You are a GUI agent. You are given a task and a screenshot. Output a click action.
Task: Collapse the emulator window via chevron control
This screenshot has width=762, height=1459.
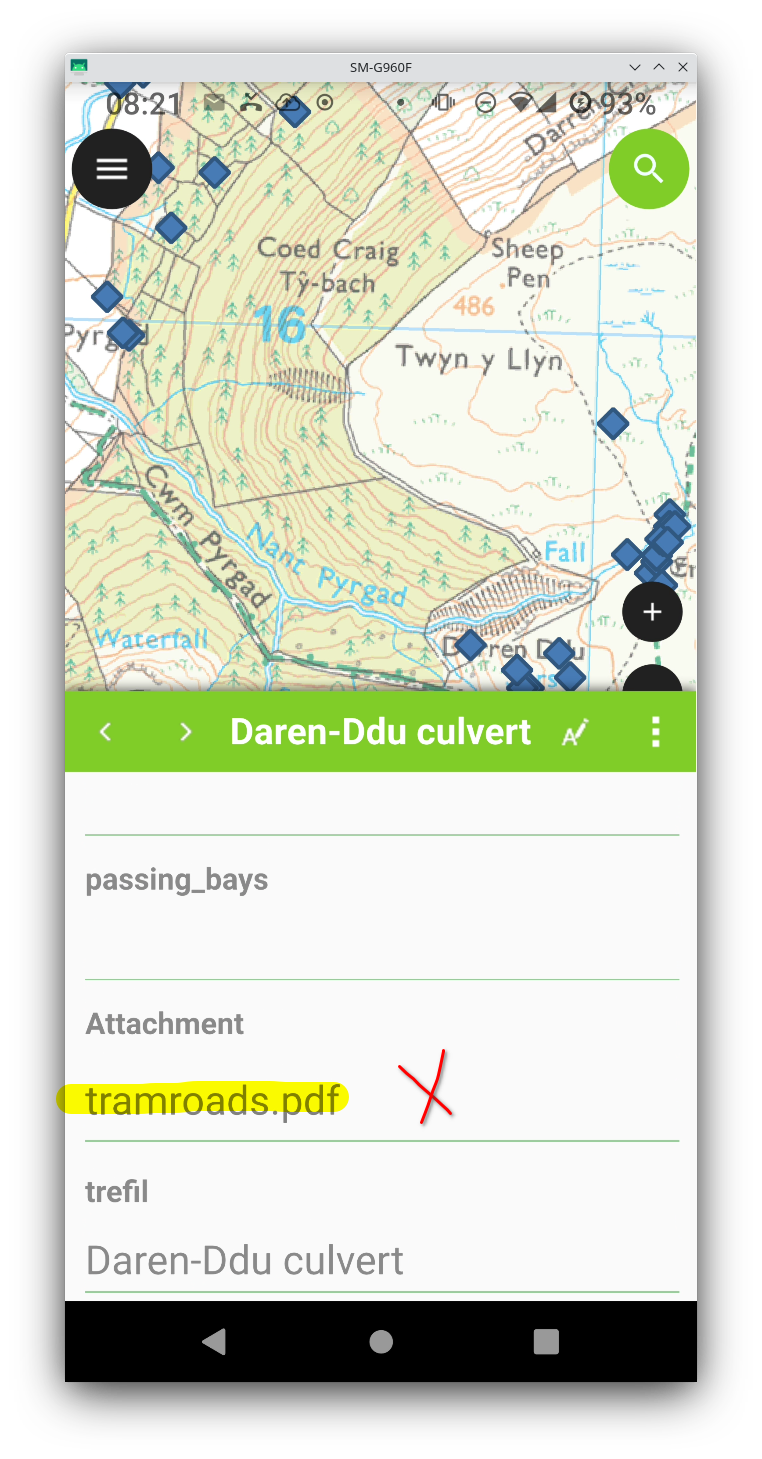click(634, 67)
